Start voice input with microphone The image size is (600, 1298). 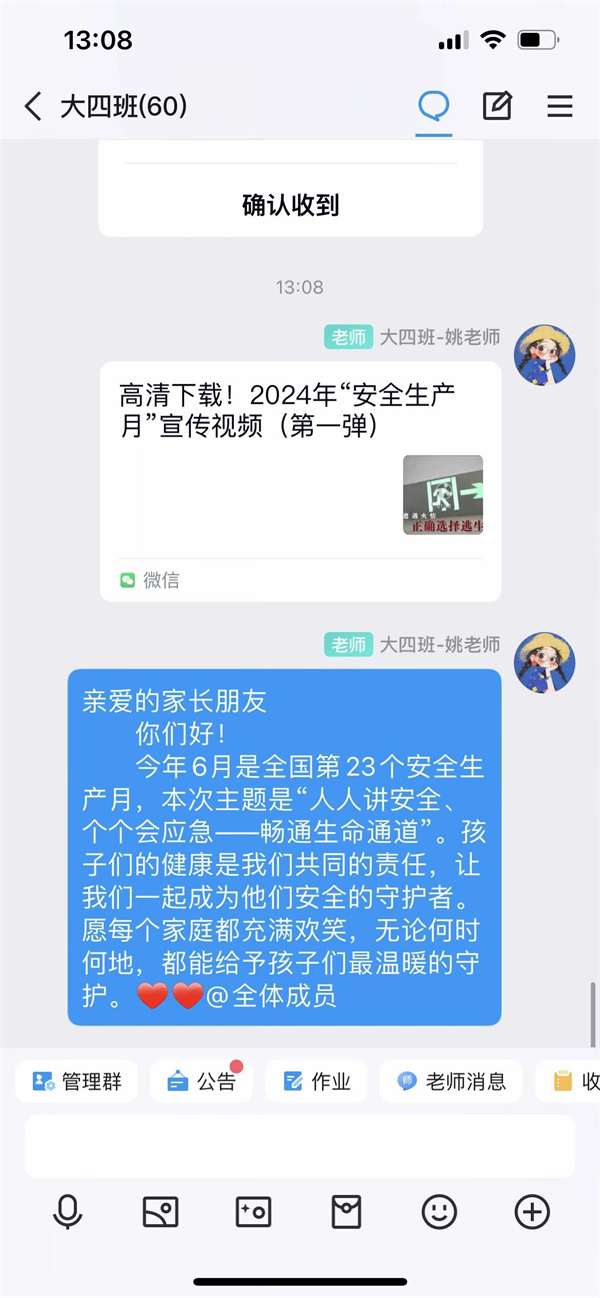pyautogui.click(x=67, y=1213)
